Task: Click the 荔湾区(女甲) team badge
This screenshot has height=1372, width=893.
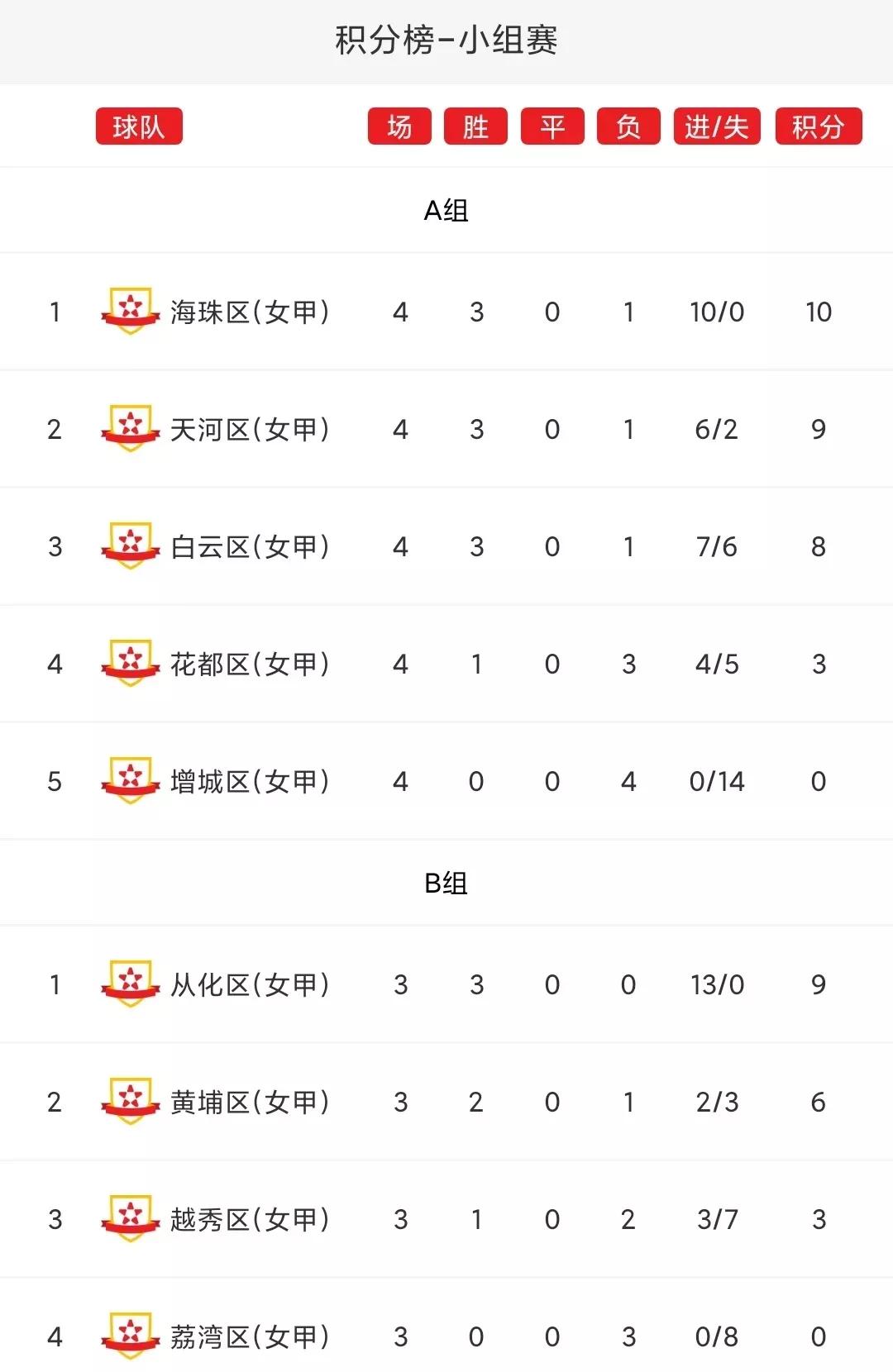Action: [x=129, y=1335]
